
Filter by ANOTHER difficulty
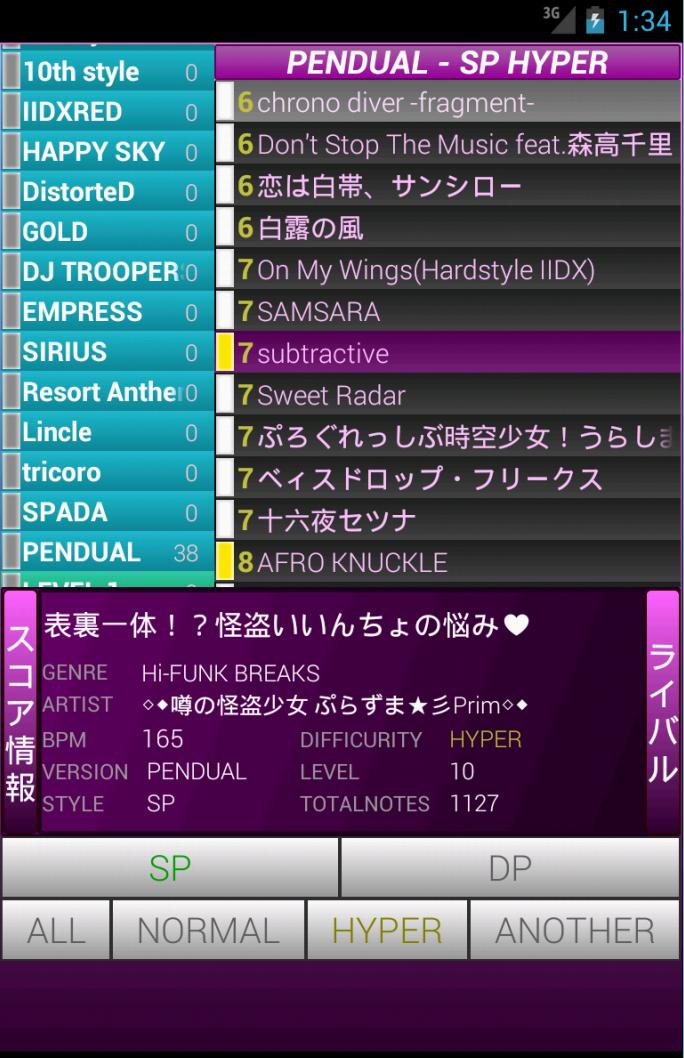(x=574, y=931)
